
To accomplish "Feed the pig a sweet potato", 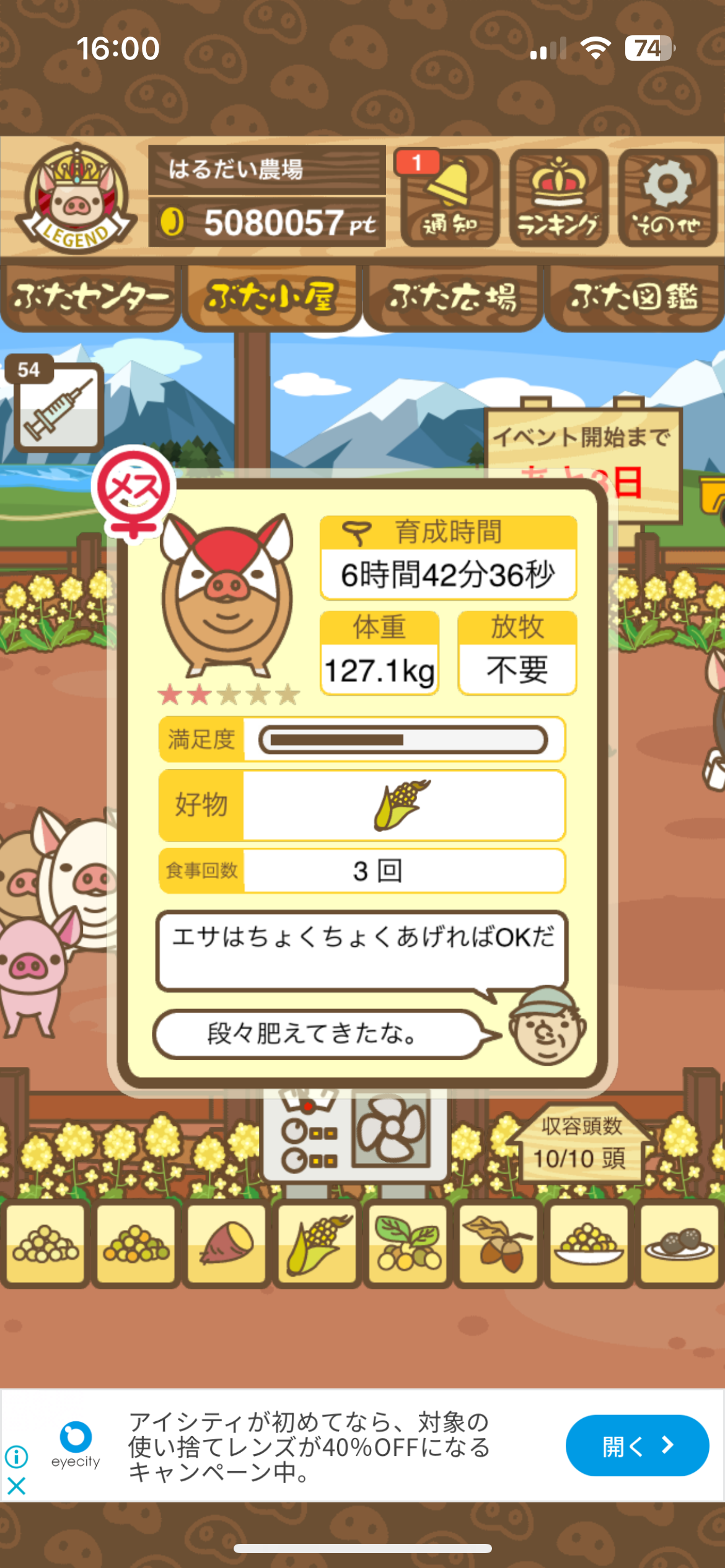I will (x=227, y=1244).
